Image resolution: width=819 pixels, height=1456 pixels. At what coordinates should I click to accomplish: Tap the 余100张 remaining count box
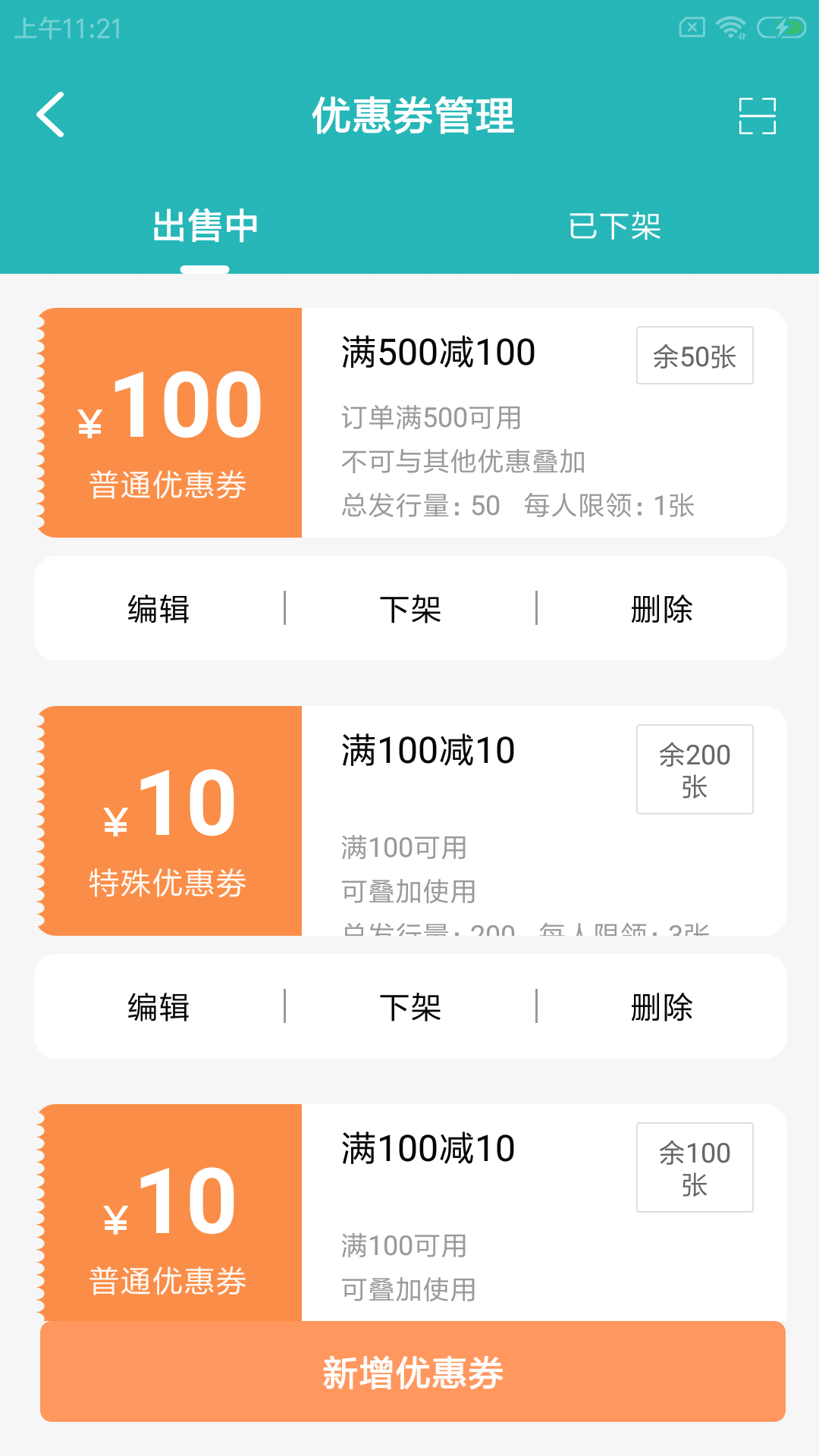tap(694, 1167)
